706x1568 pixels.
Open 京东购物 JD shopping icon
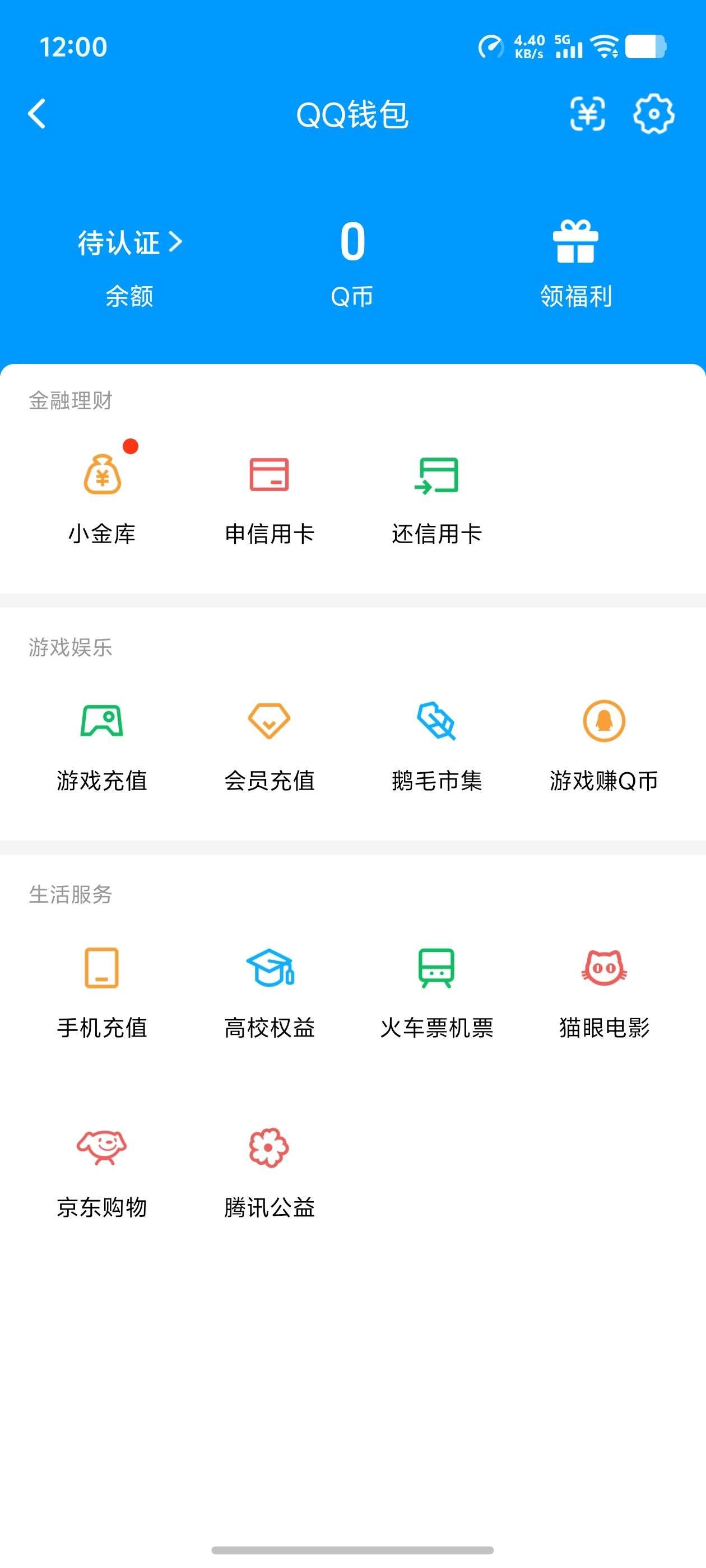(101, 1147)
